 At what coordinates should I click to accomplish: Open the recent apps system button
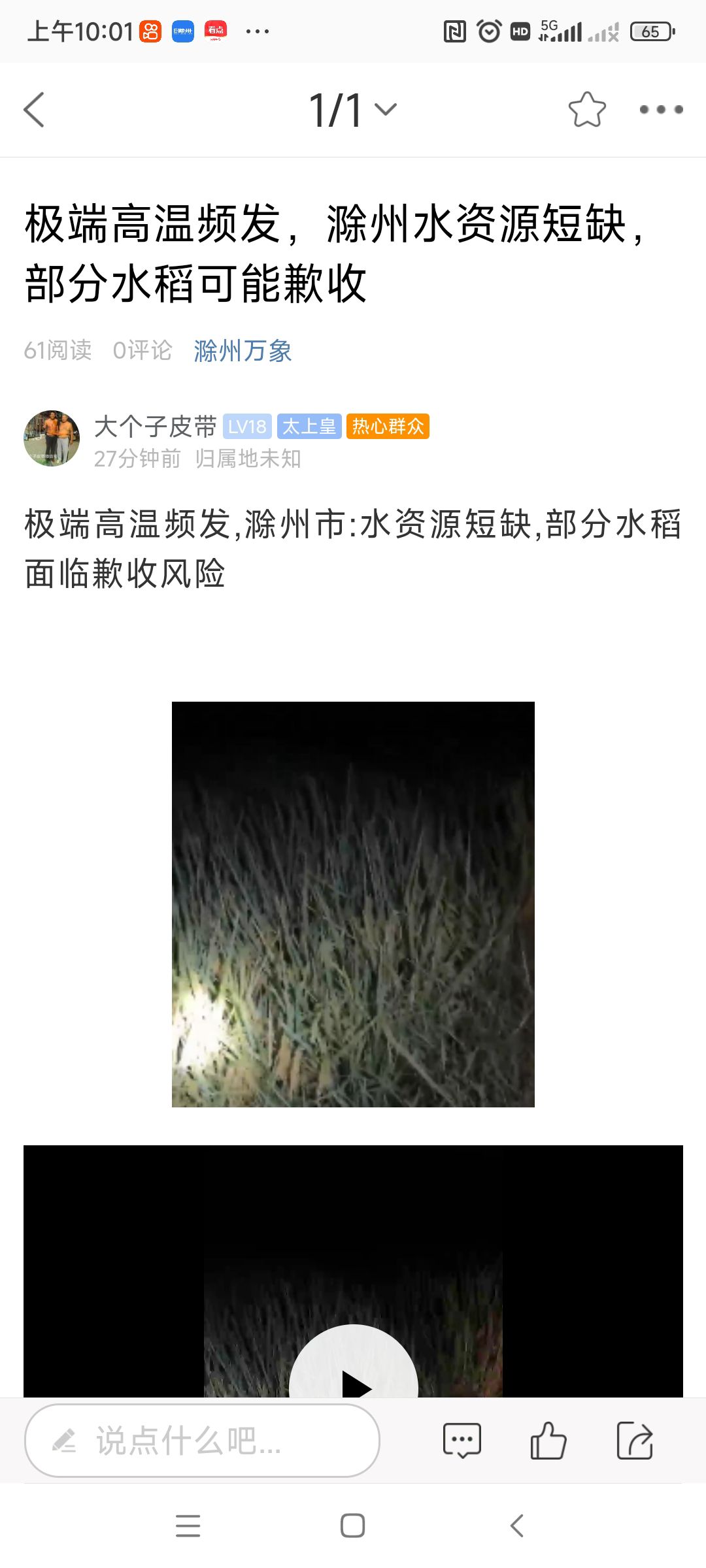coord(188,1526)
